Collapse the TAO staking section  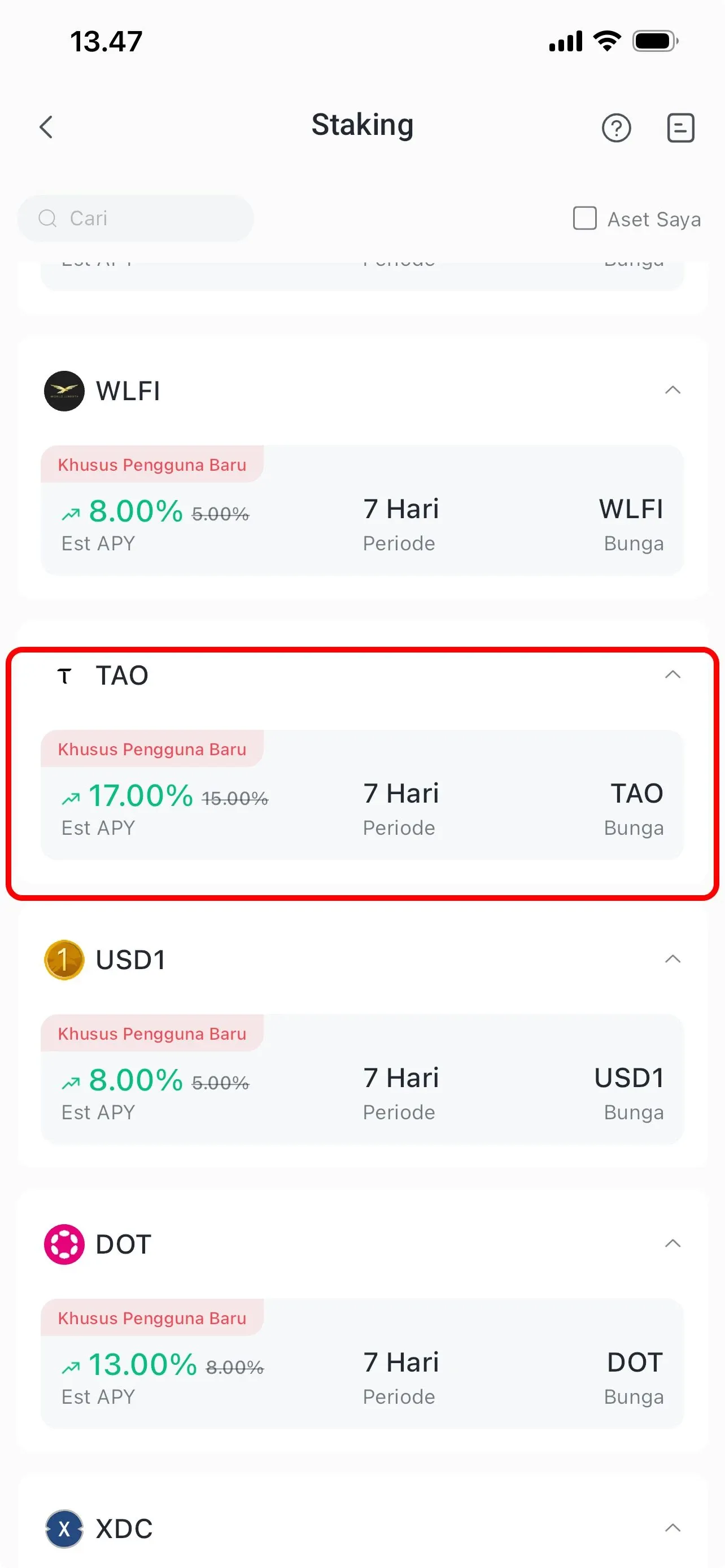[x=672, y=674]
